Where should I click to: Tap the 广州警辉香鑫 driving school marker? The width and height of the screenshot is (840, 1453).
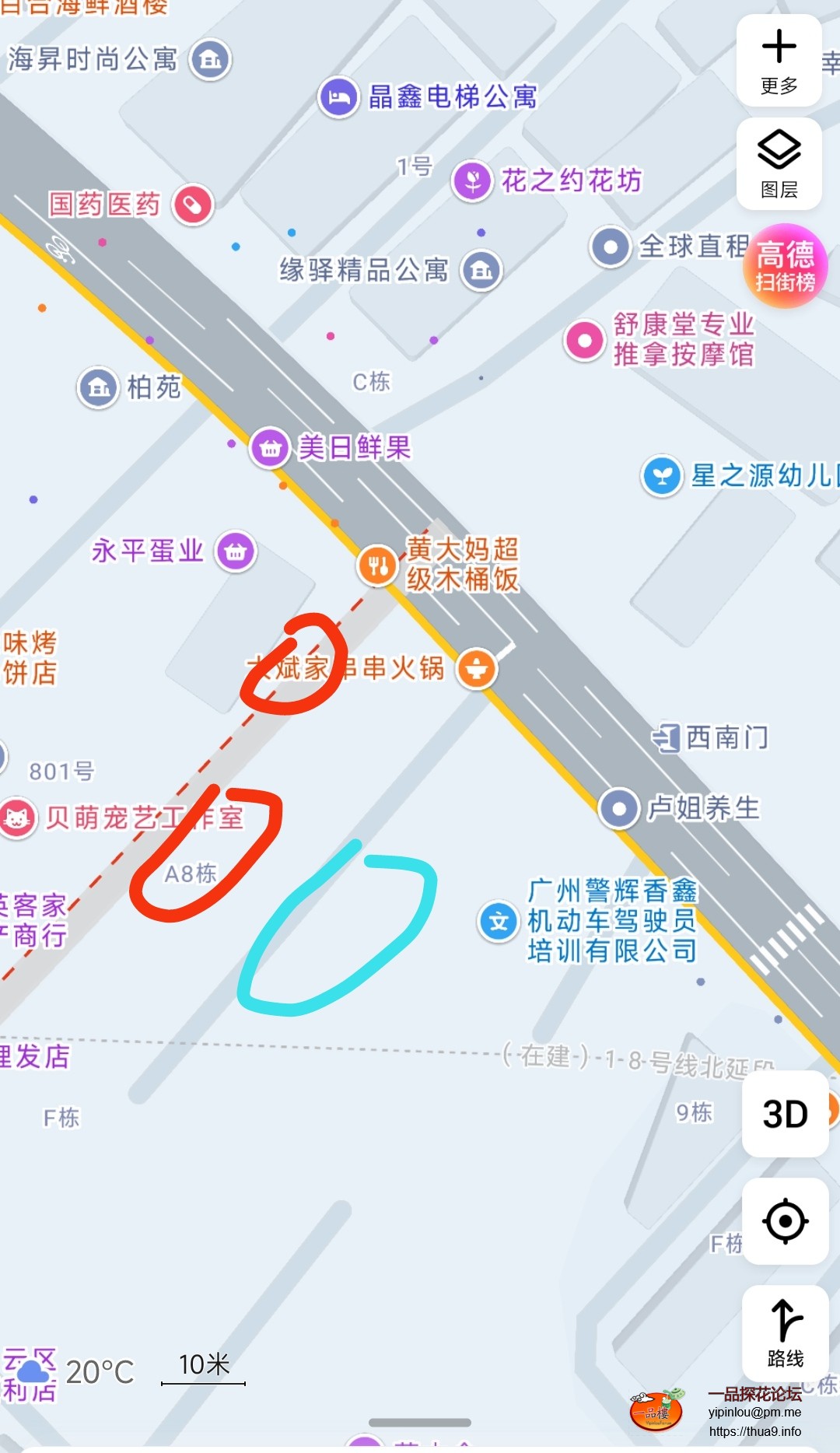pos(499,922)
